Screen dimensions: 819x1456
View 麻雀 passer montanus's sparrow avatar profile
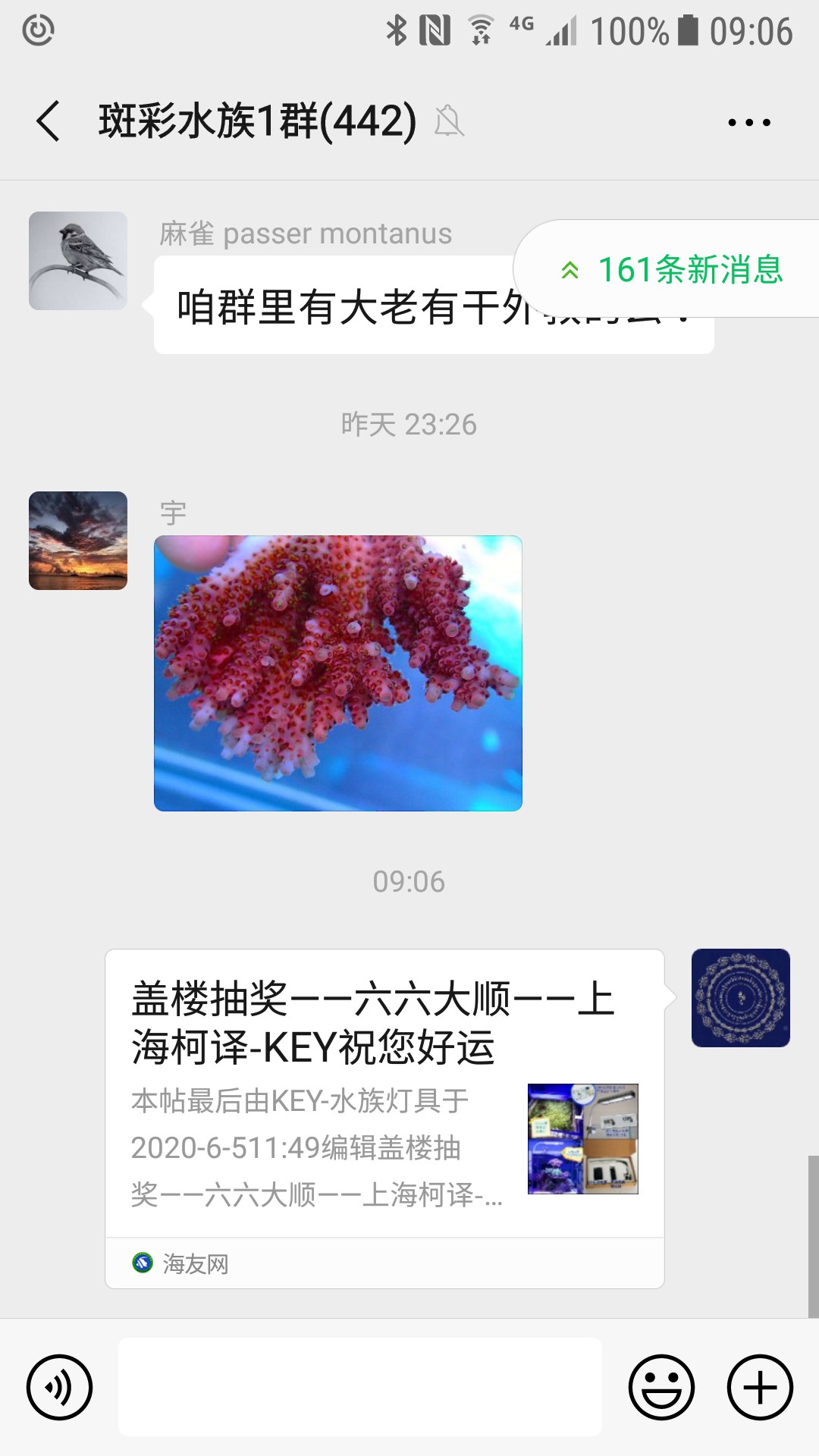click(78, 261)
